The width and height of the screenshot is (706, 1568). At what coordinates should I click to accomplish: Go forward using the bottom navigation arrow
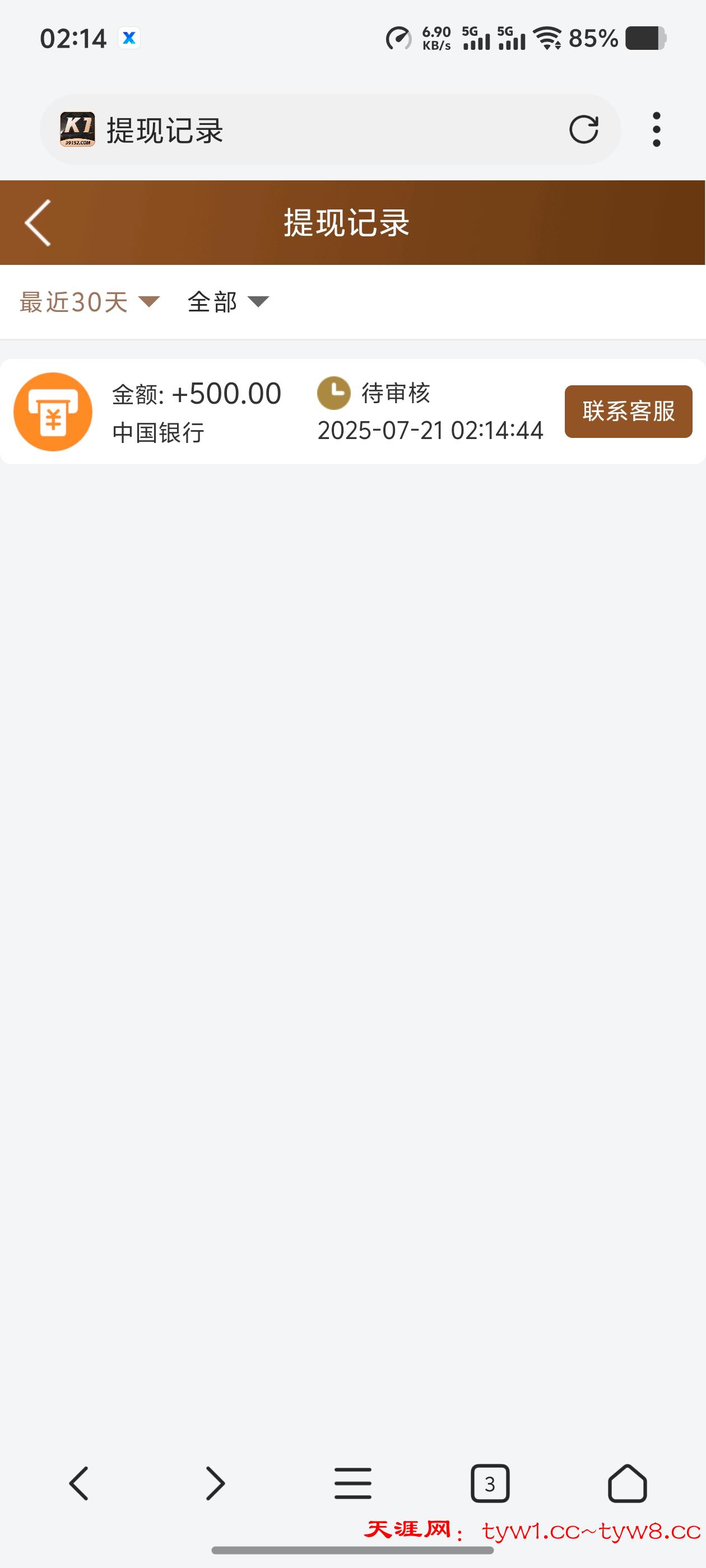[x=215, y=1483]
